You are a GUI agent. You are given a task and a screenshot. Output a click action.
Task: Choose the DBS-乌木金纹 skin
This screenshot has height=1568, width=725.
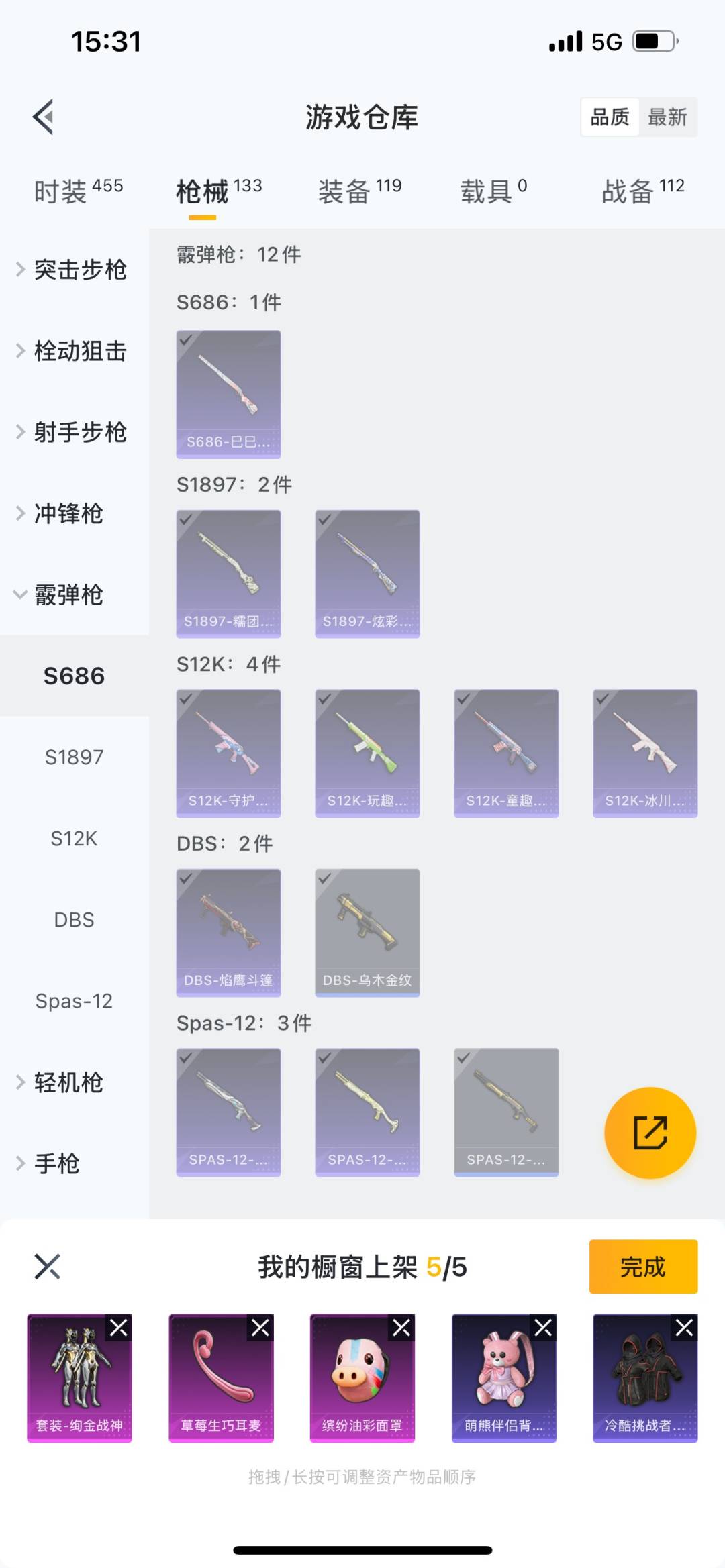click(367, 932)
